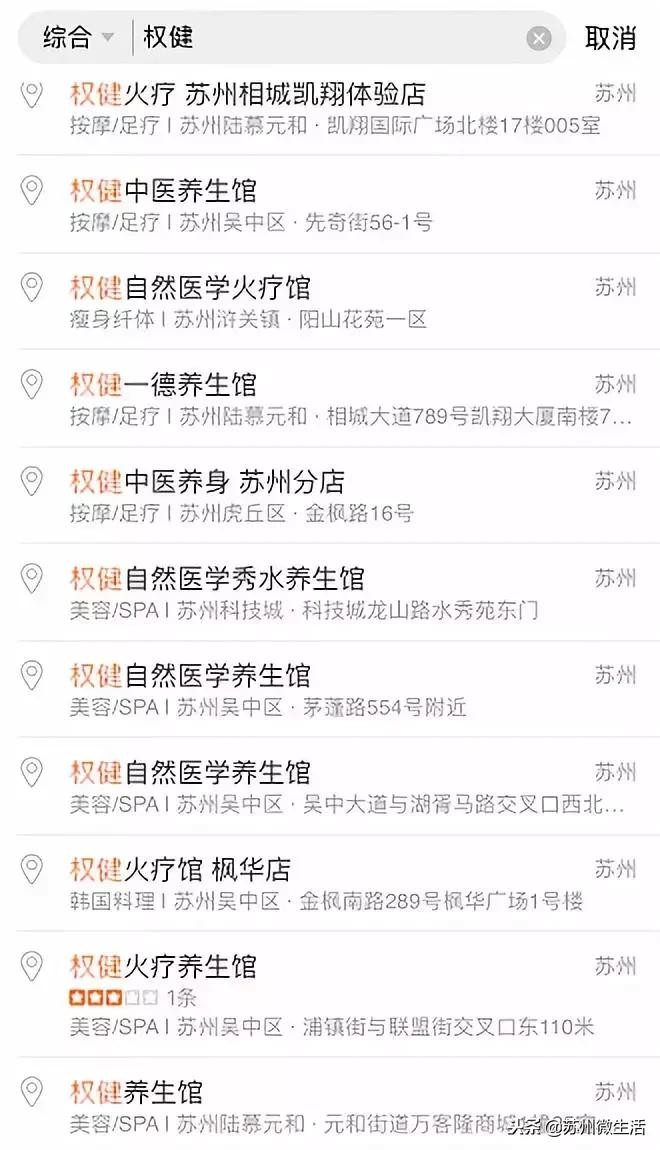Select the 权健中医养生馆 result
The width and height of the screenshot is (660, 1150).
[x=330, y=205]
